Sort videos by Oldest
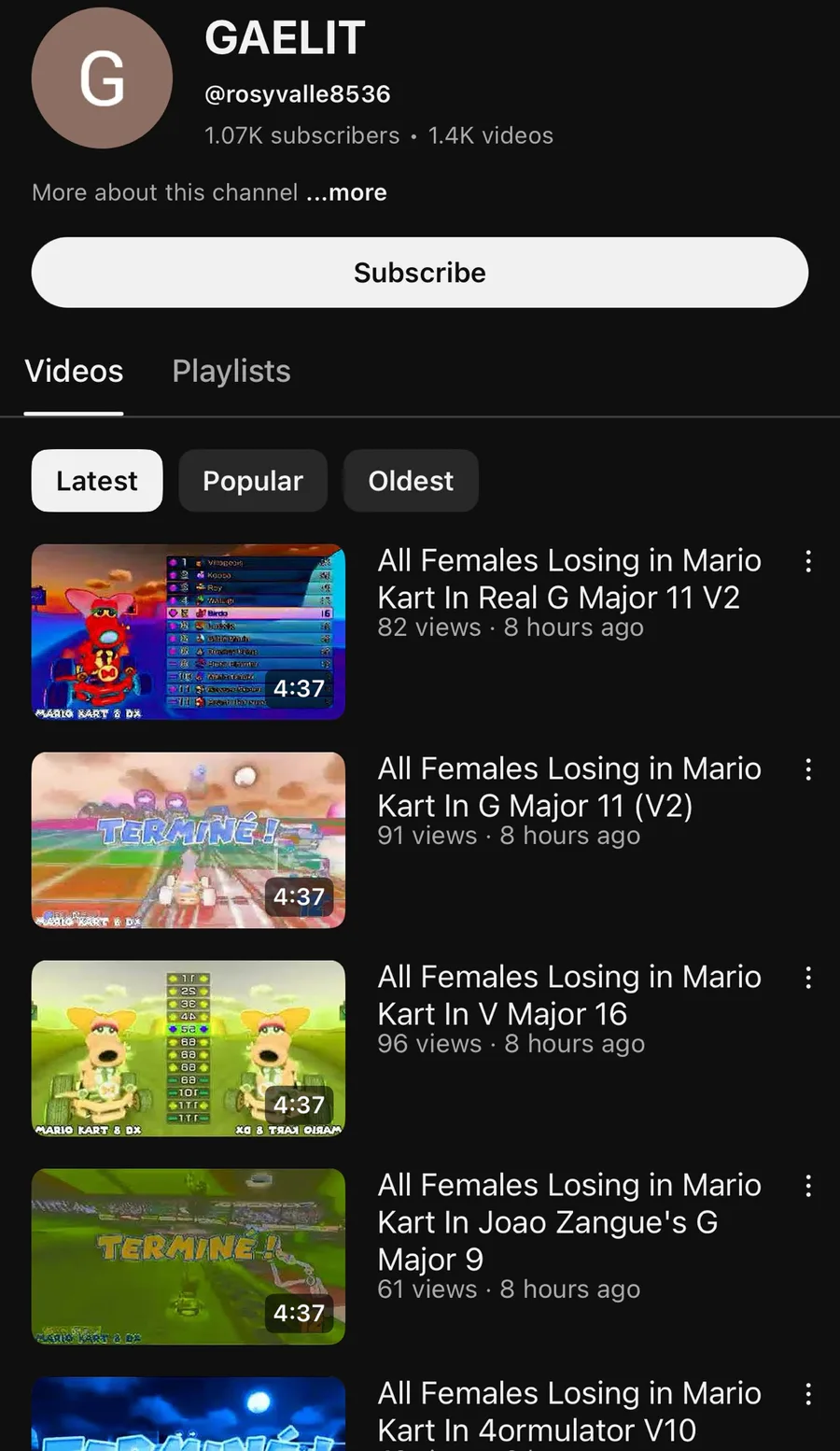The image size is (840, 1451). pos(411,481)
